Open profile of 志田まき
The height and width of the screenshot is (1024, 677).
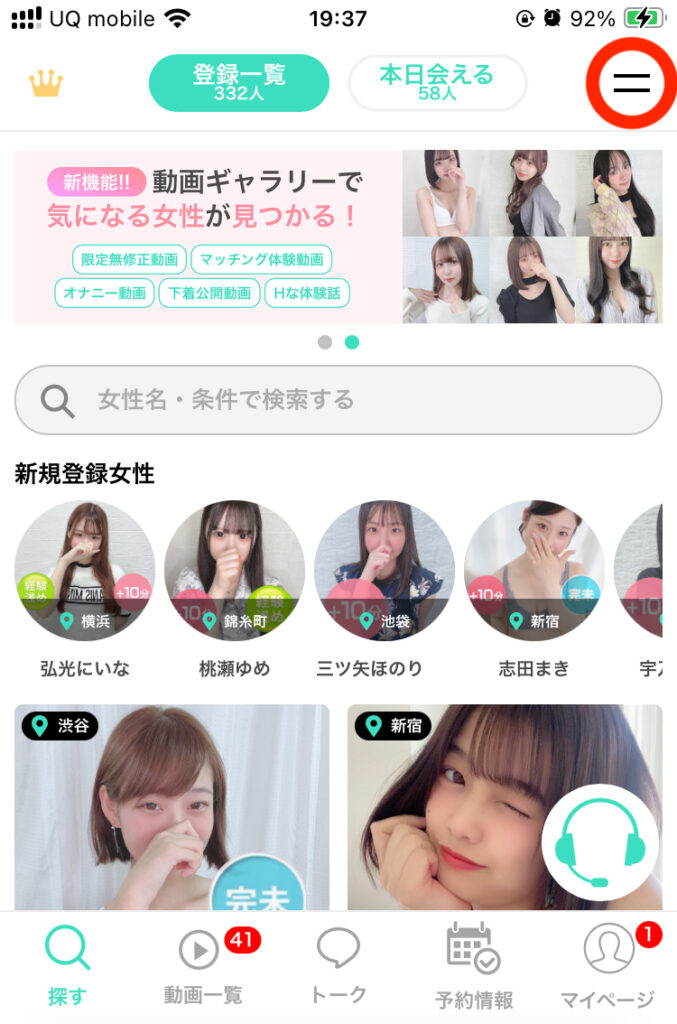click(534, 571)
